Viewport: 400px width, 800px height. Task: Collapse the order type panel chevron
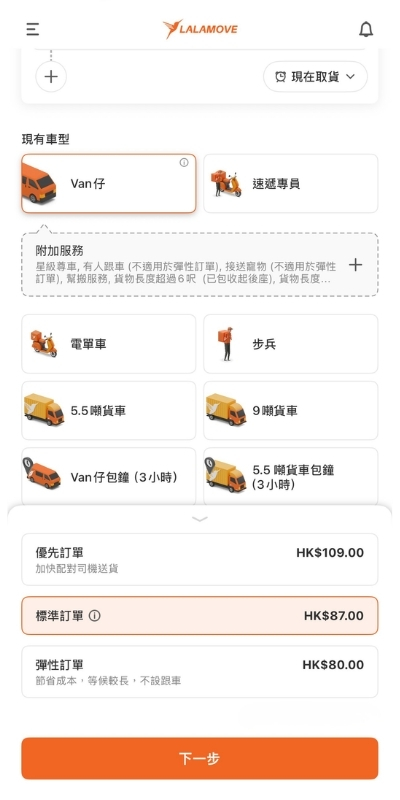199,519
